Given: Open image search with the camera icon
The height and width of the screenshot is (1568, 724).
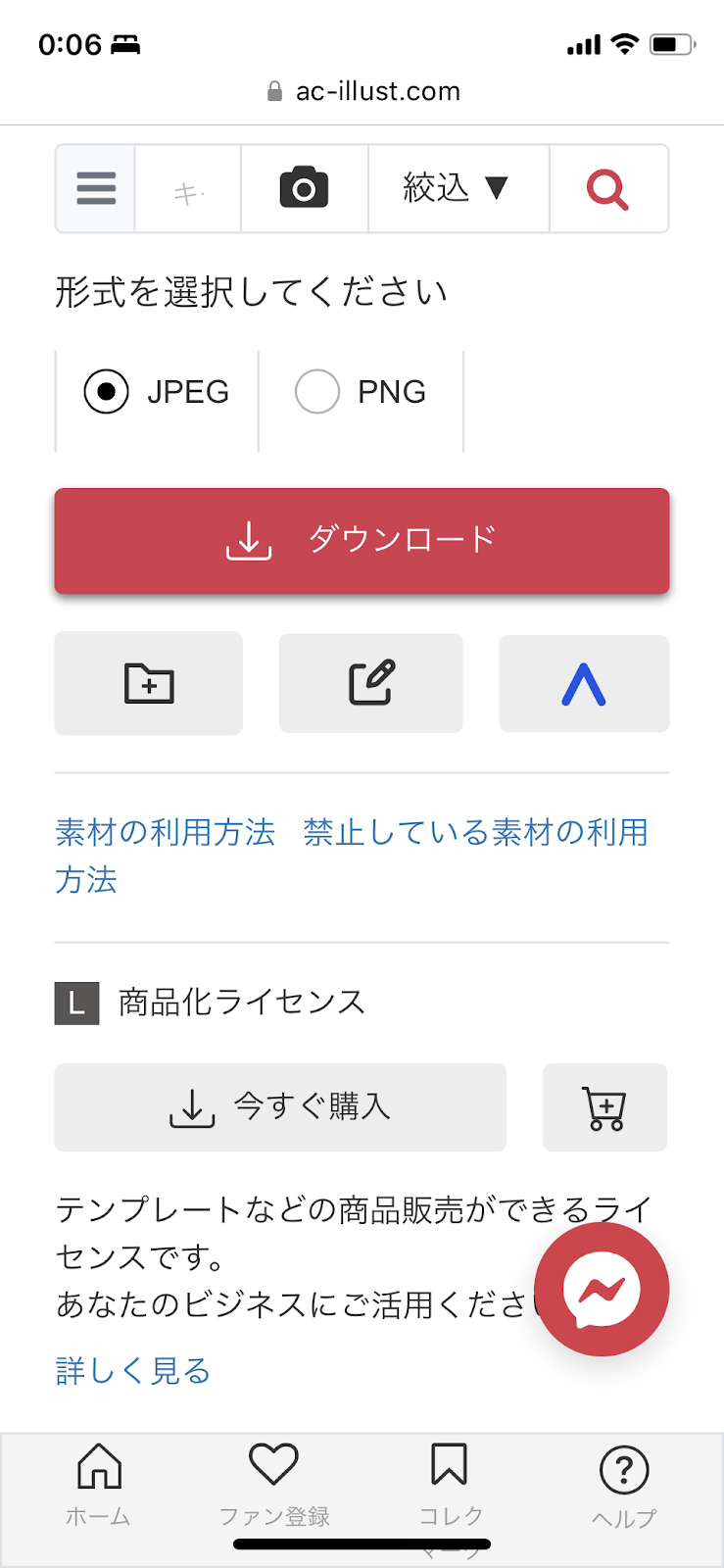Looking at the screenshot, I should tap(305, 188).
